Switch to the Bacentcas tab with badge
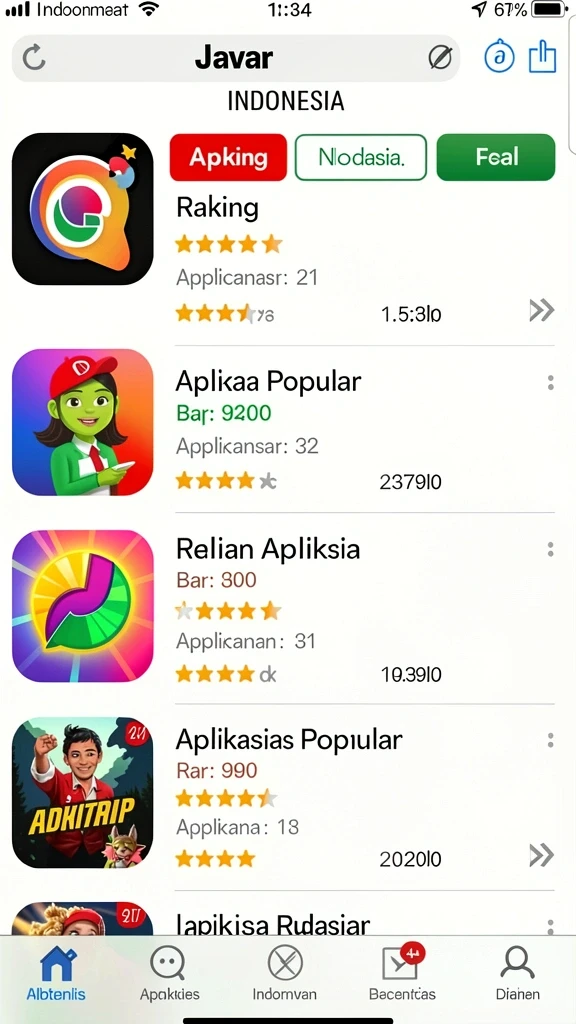 tap(402, 974)
